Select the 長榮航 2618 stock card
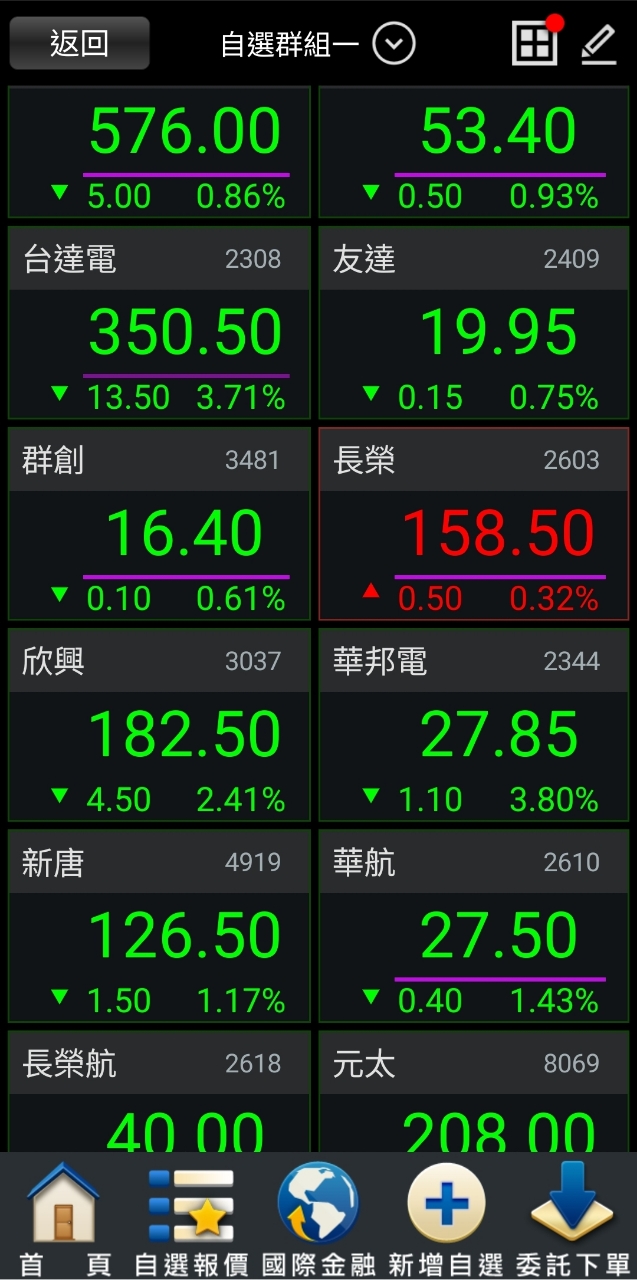 pos(159,1092)
